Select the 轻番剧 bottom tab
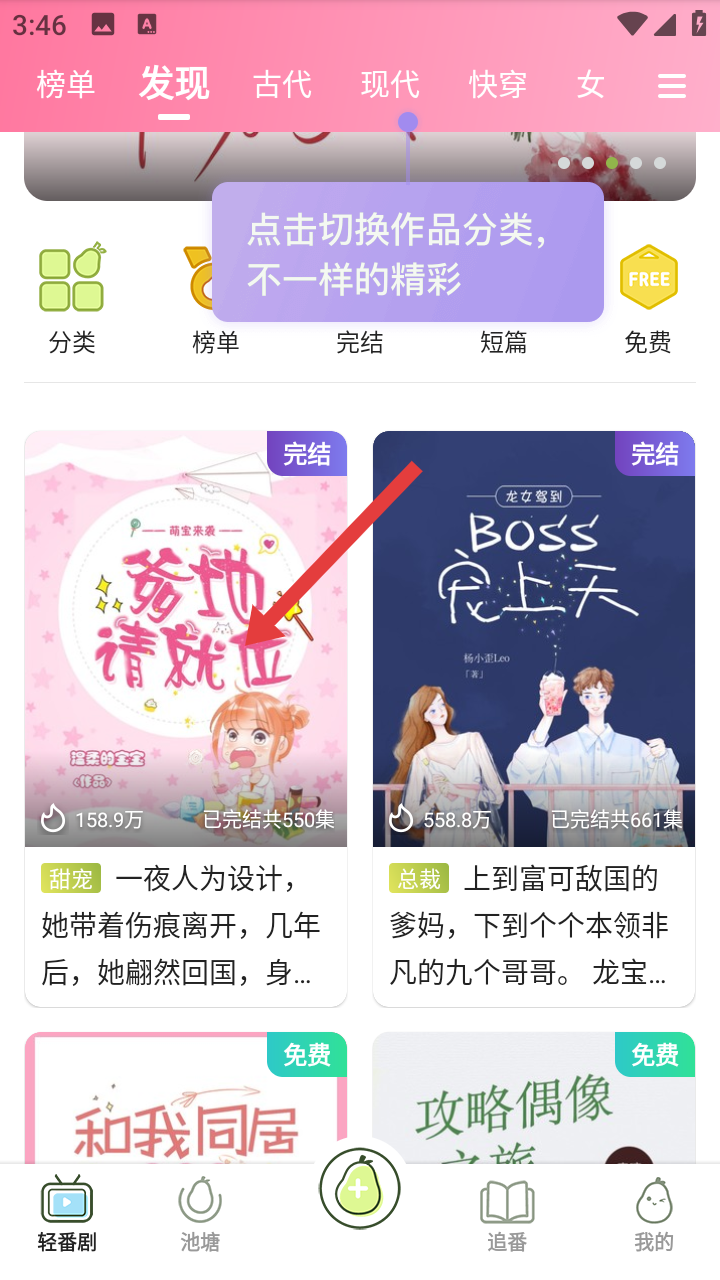720x1280 pixels. (67, 1214)
